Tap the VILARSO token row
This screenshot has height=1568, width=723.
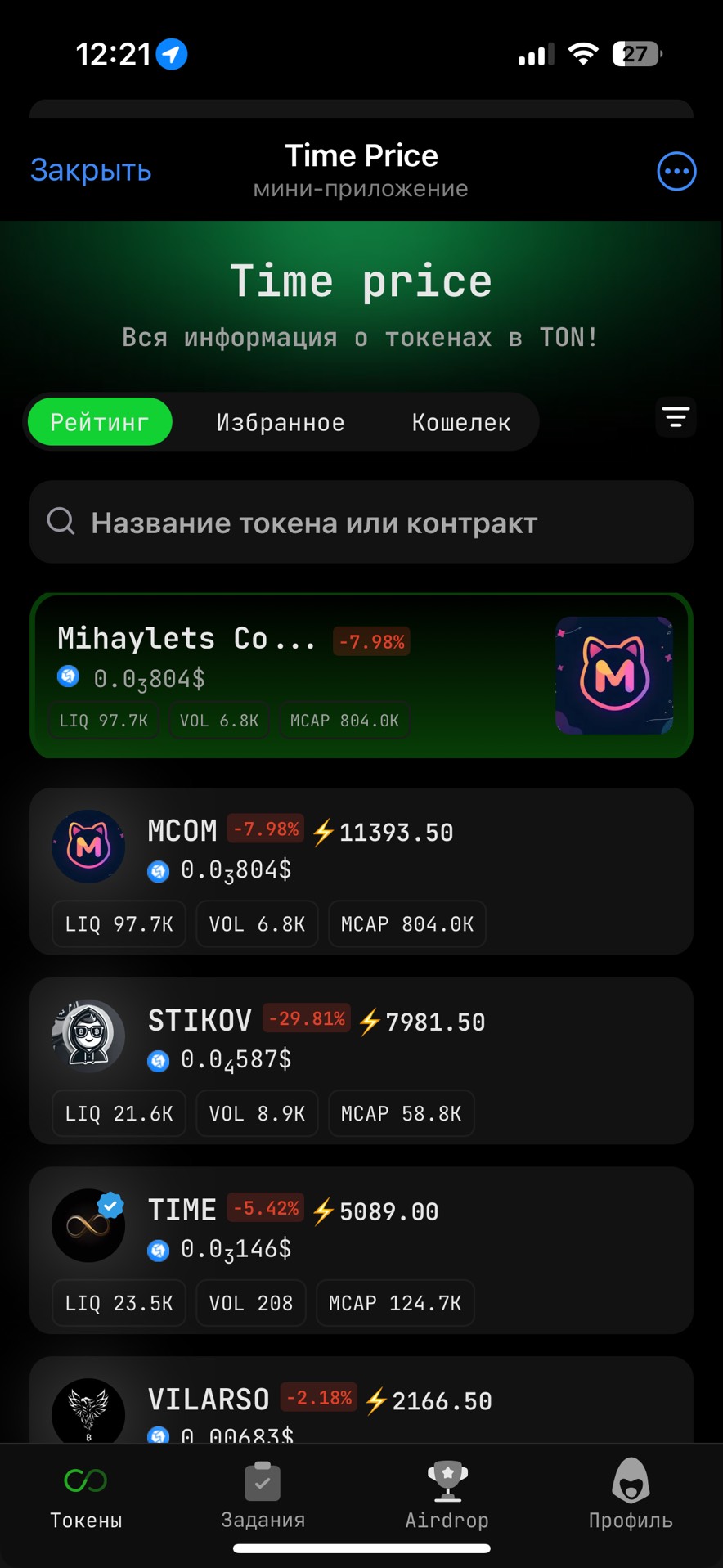[361, 1399]
